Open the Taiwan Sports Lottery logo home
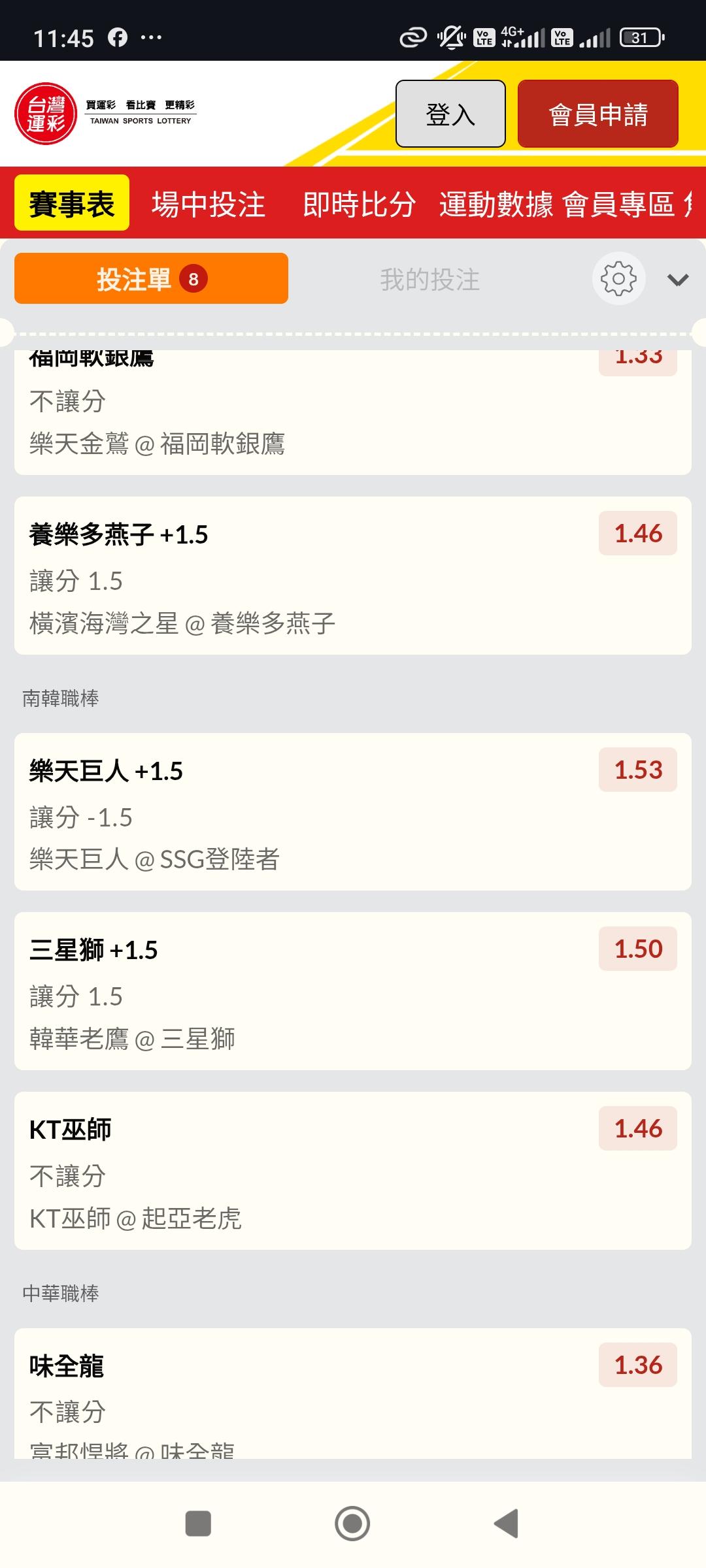 pos(105,114)
